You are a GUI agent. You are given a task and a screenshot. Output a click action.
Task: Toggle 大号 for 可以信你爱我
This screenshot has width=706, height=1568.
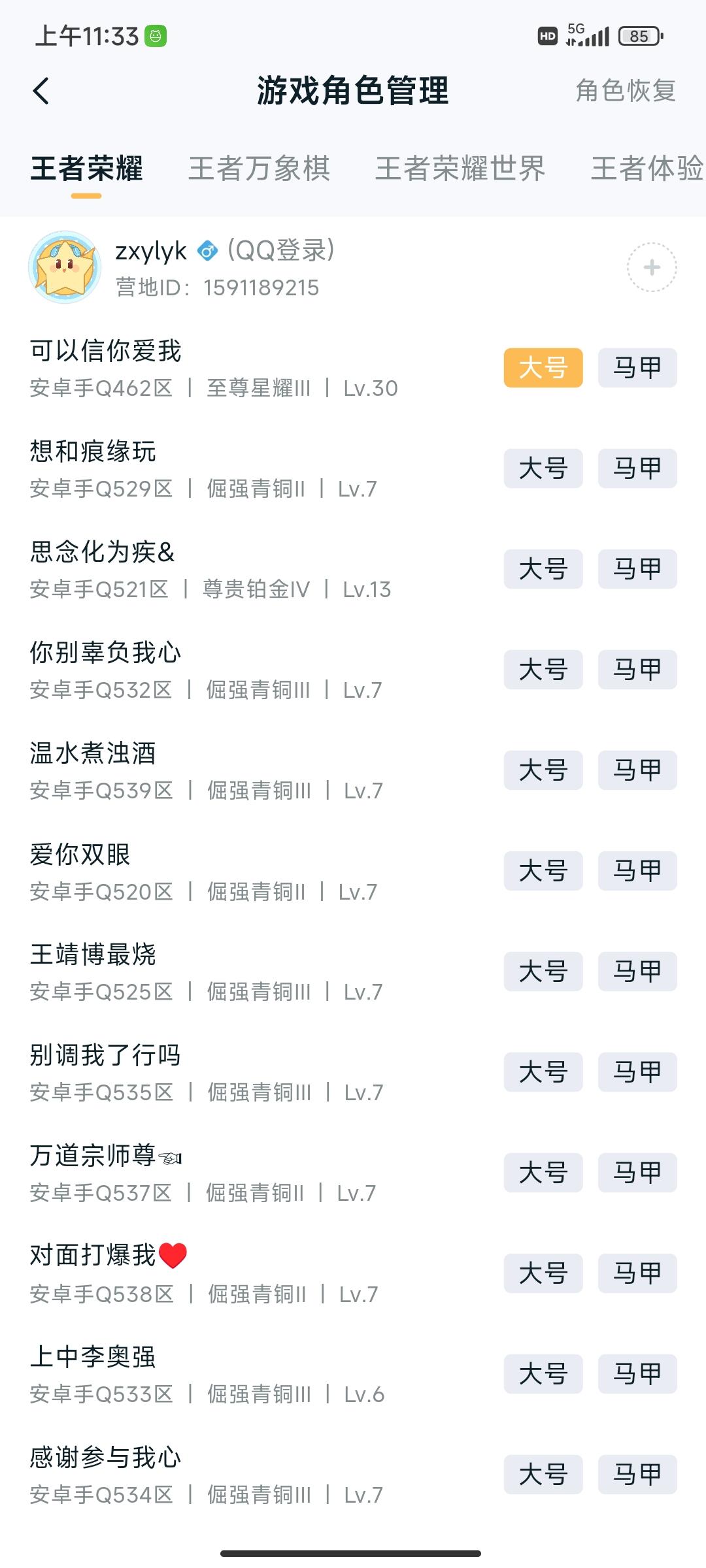543,367
